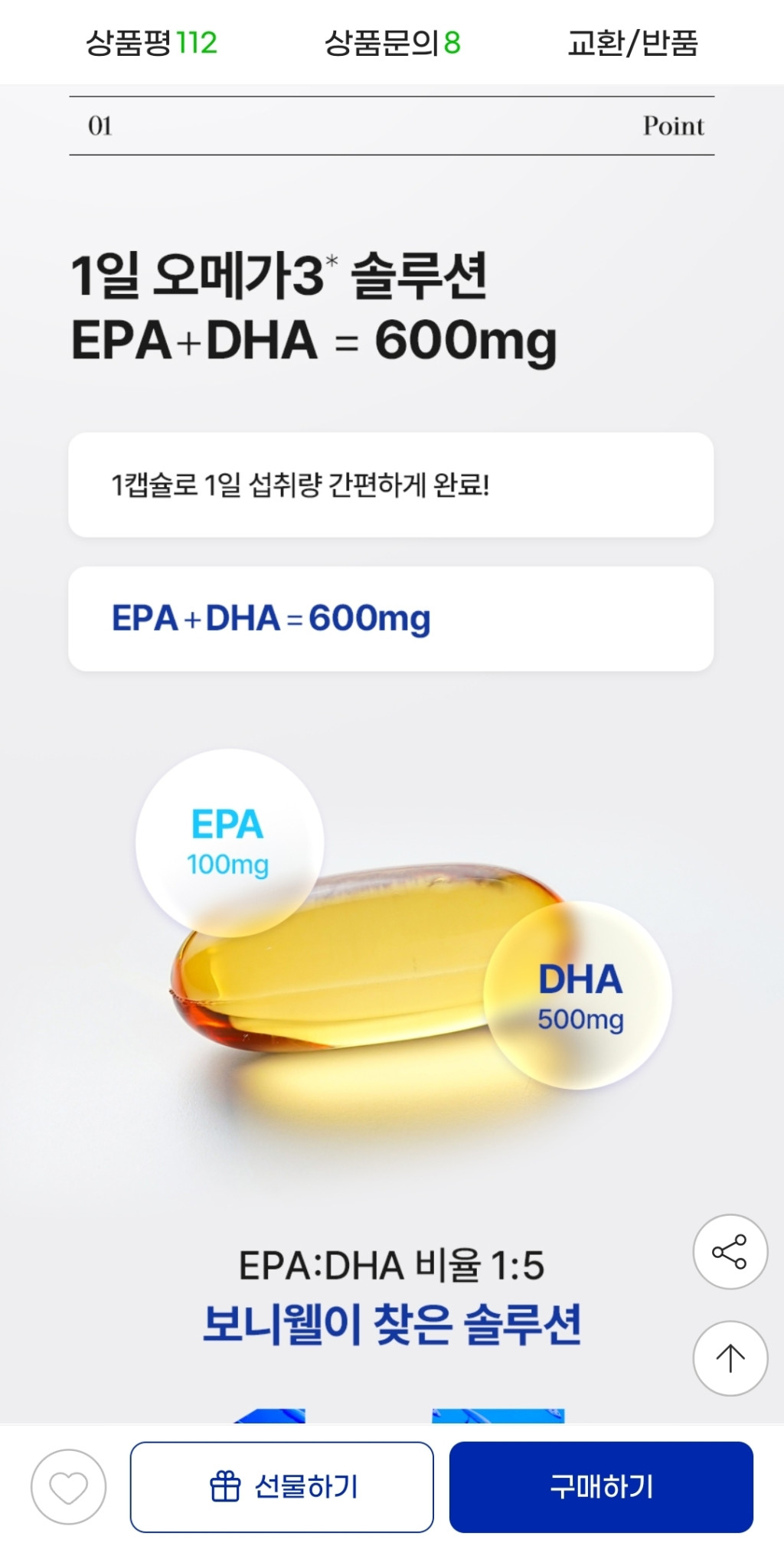Viewport: 784px width, 1549px height.
Task: Switch to the 상품평 reviews tab
Action: click(x=152, y=43)
